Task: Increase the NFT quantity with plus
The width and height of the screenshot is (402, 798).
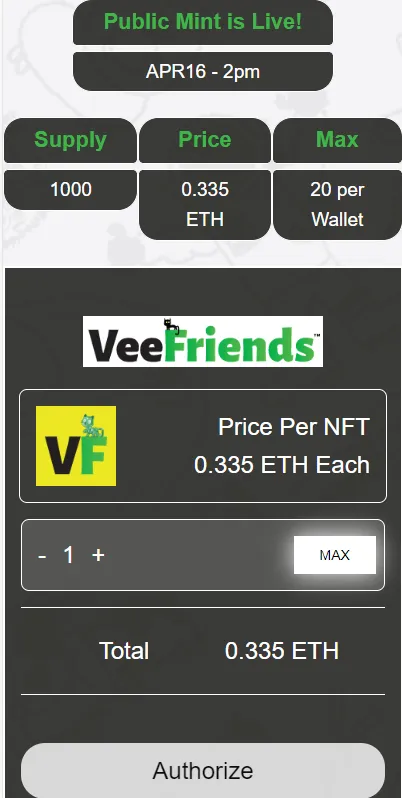Action: [x=98, y=555]
